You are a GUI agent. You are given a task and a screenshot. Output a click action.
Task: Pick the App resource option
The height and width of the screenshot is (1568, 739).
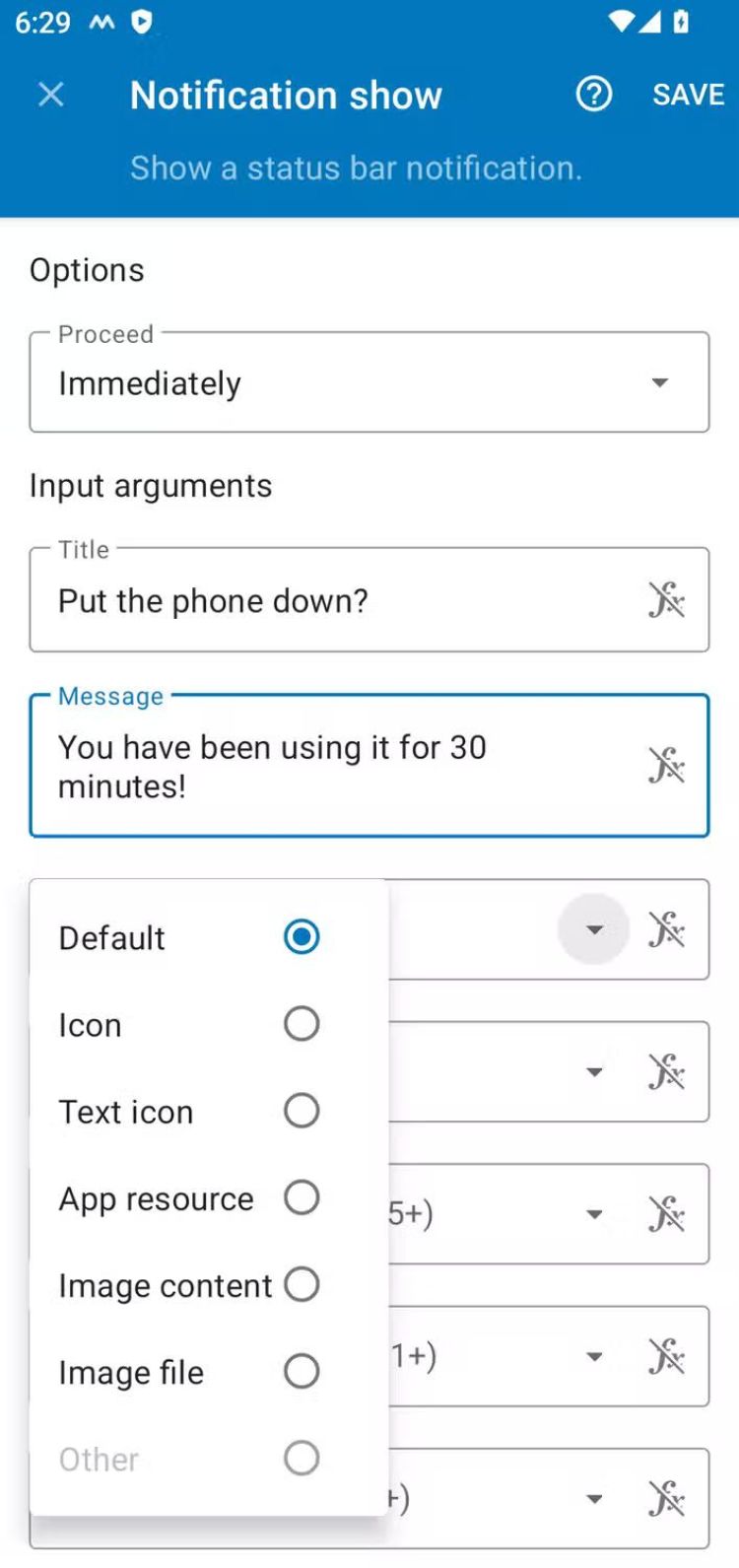(x=301, y=1197)
